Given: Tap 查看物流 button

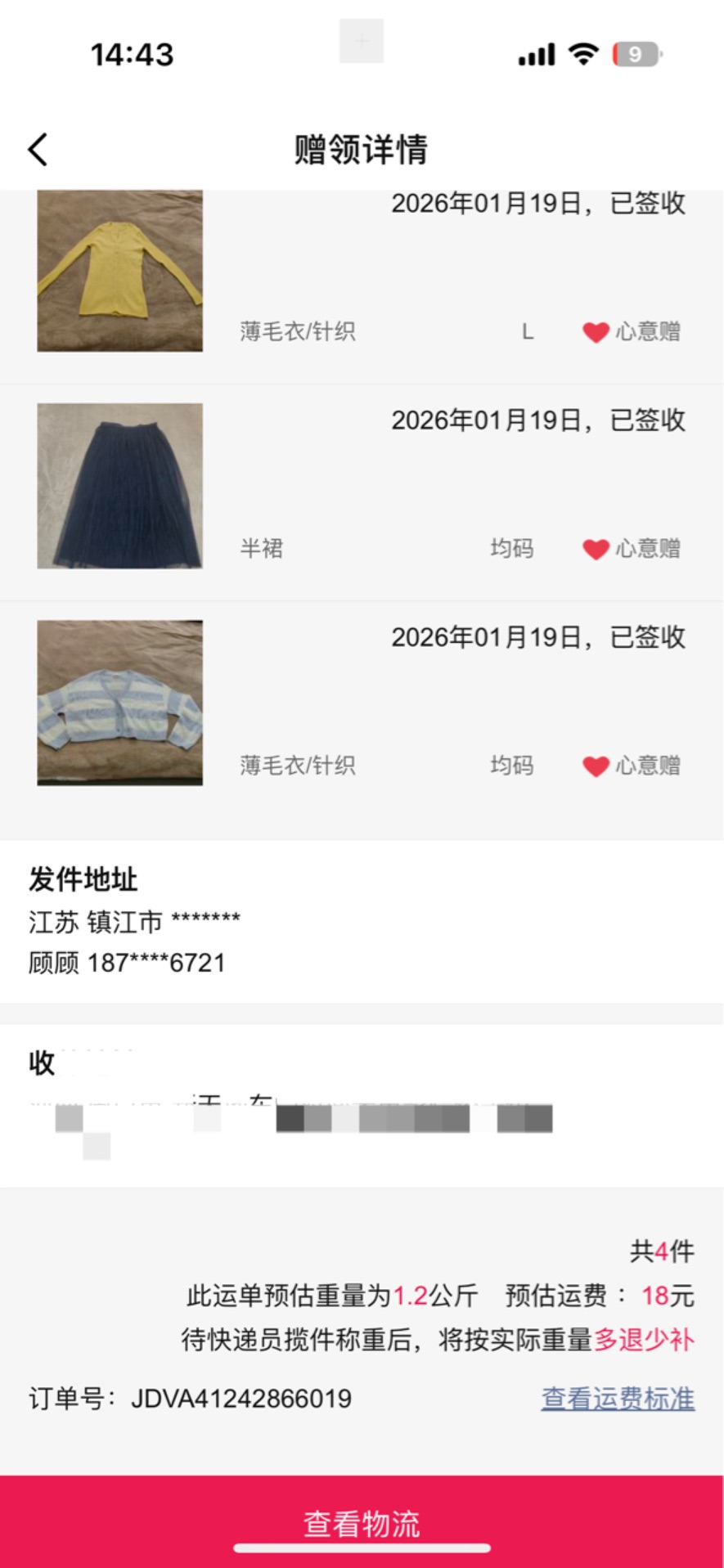Looking at the screenshot, I should [362, 1522].
